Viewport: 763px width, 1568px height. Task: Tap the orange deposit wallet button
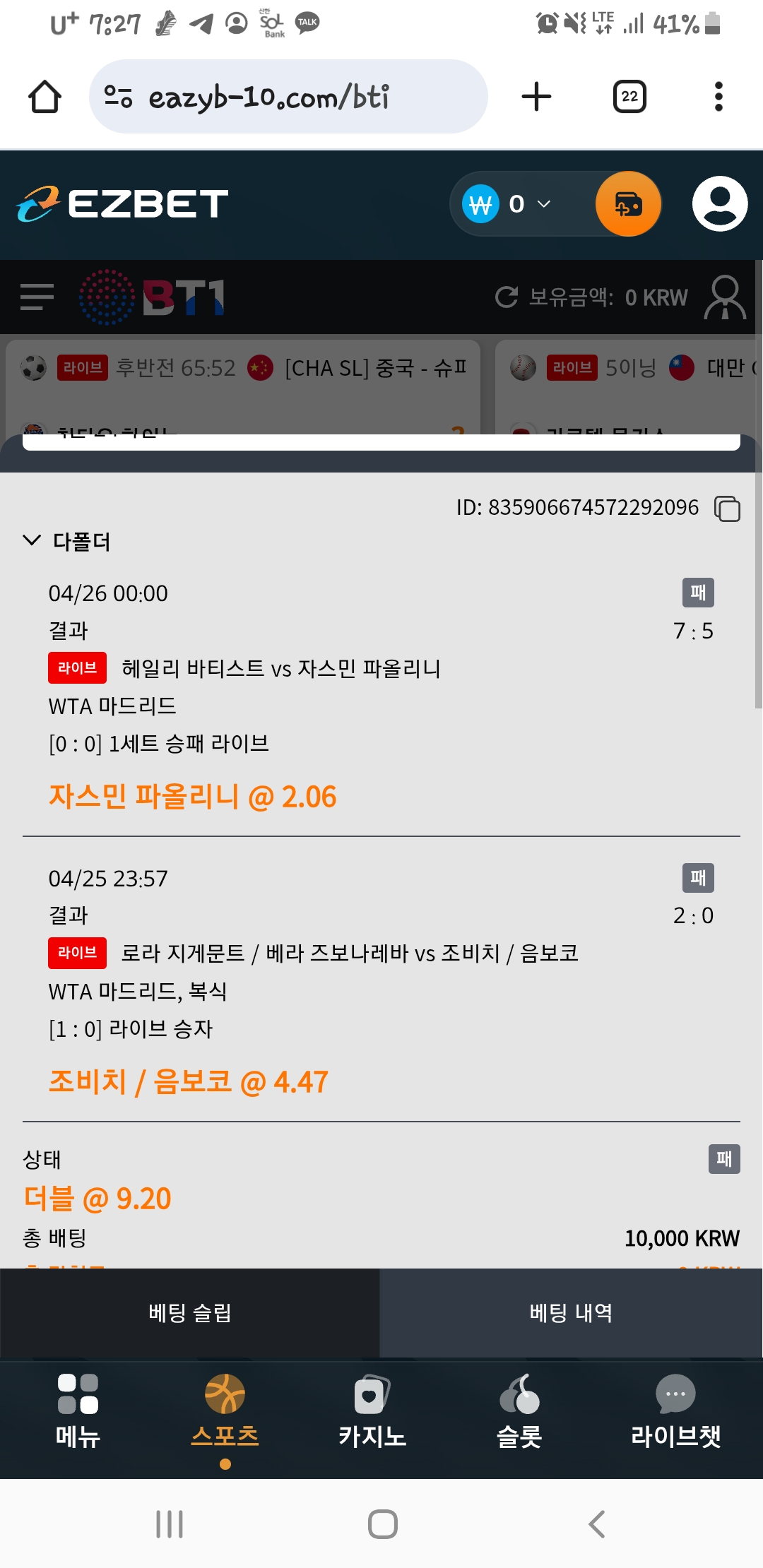click(628, 204)
